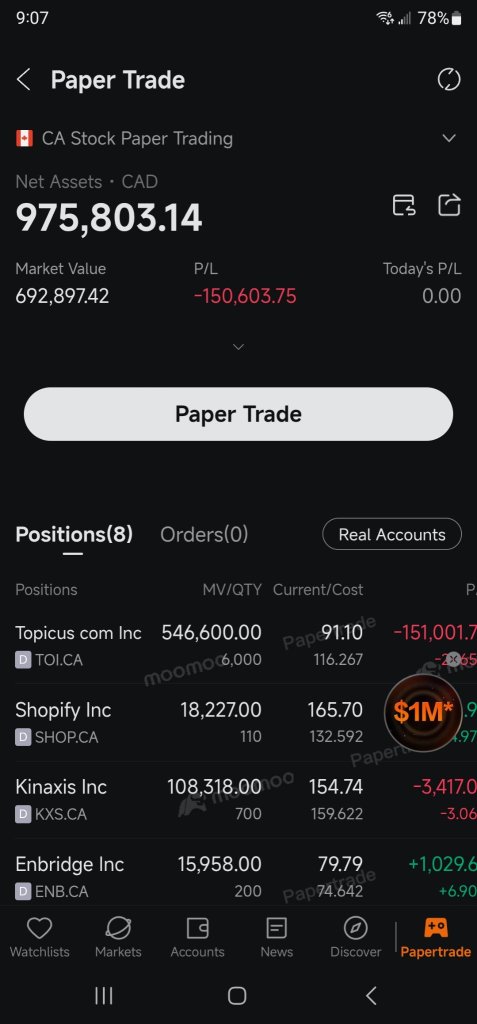Switch to the Markets tab
Image resolution: width=477 pixels, height=1024 pixels.
coord(118,937)
